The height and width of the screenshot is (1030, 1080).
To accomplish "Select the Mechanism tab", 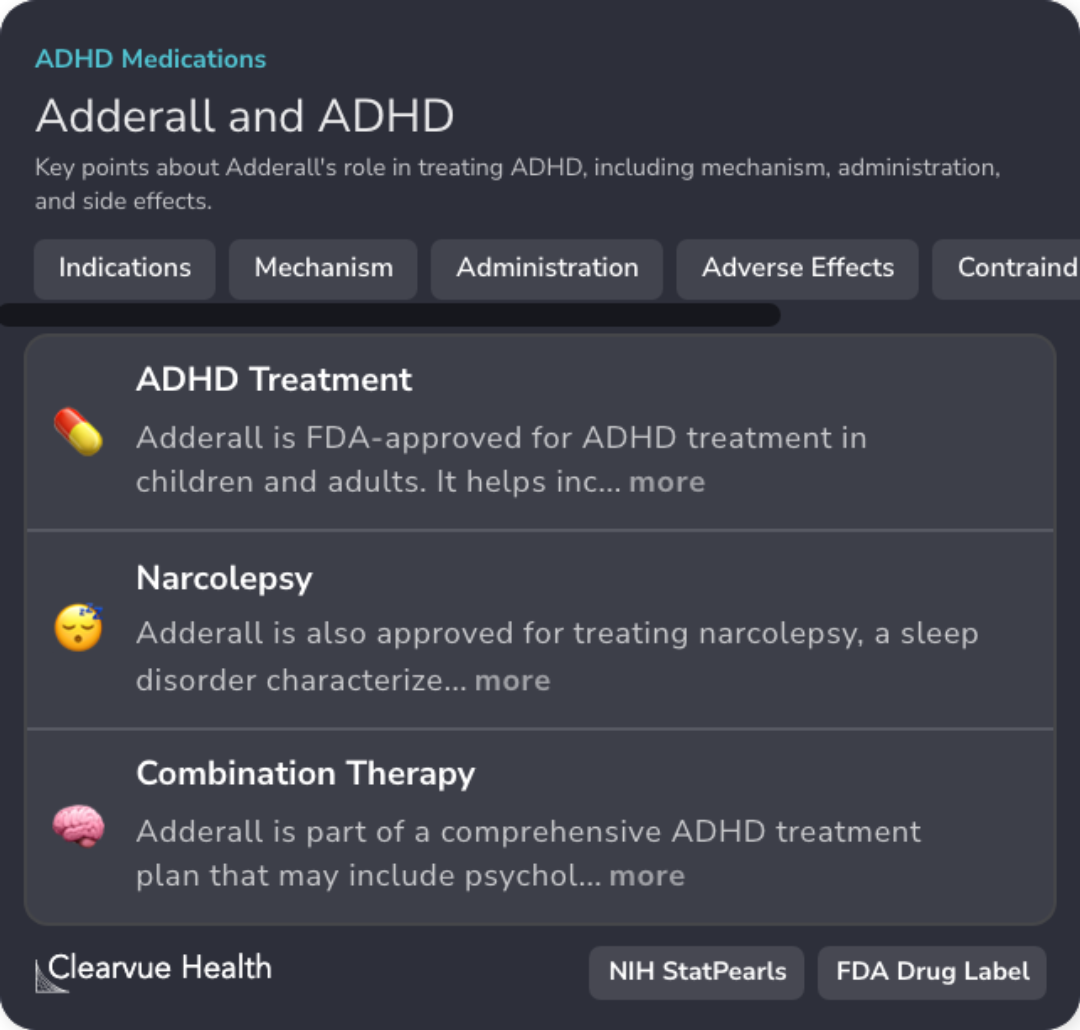I will [x=323, y=268].
